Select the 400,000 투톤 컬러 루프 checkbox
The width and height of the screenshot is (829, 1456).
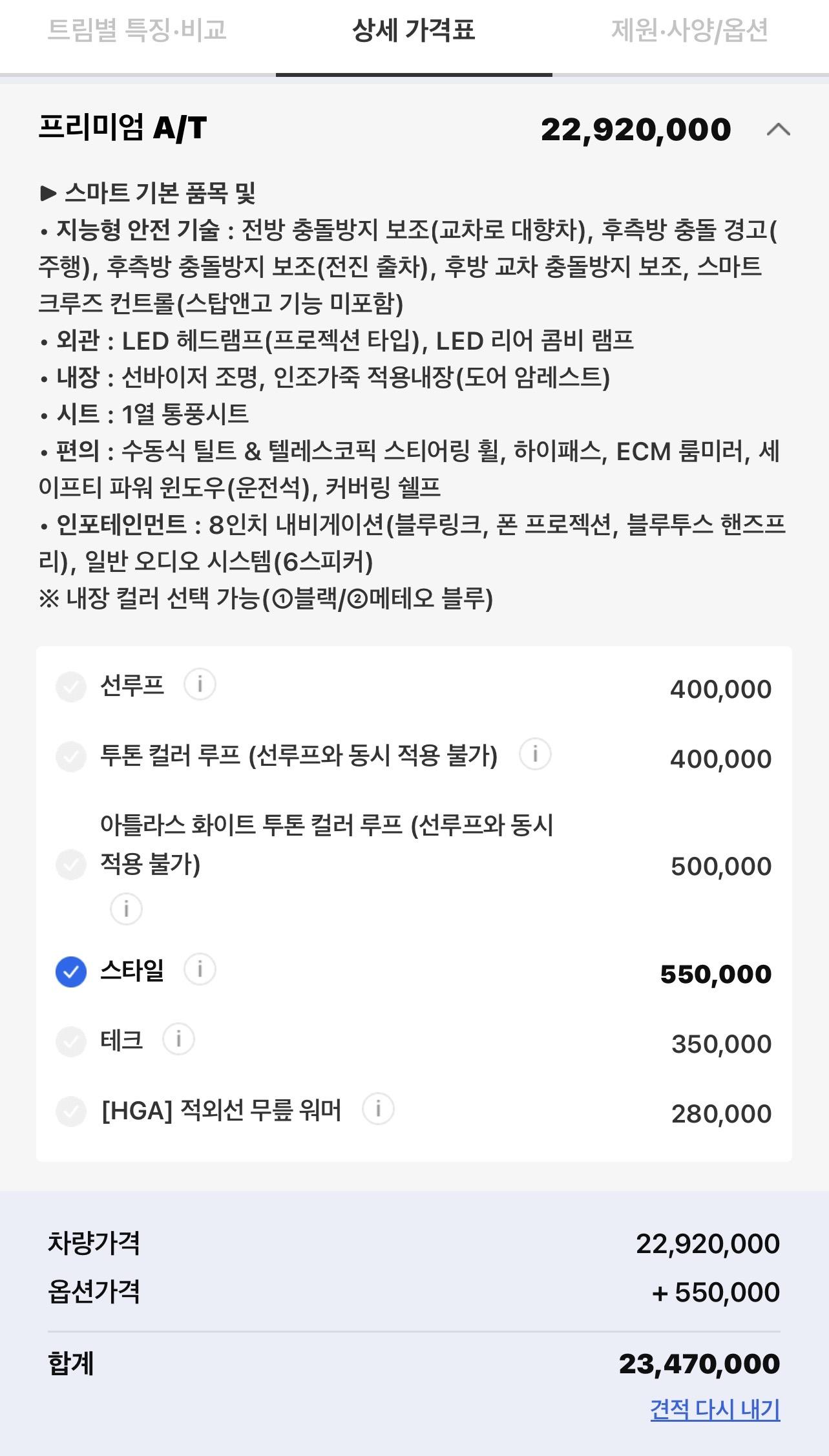coord(71,756)
